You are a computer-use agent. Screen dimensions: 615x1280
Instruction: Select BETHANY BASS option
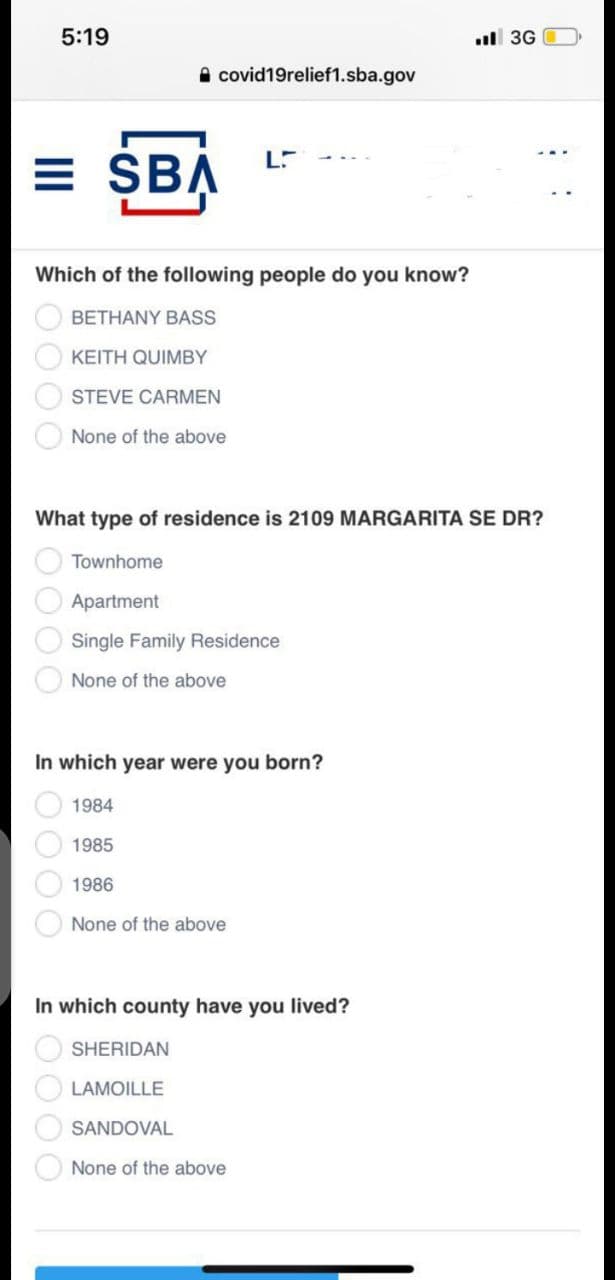[x=49, y=317]
